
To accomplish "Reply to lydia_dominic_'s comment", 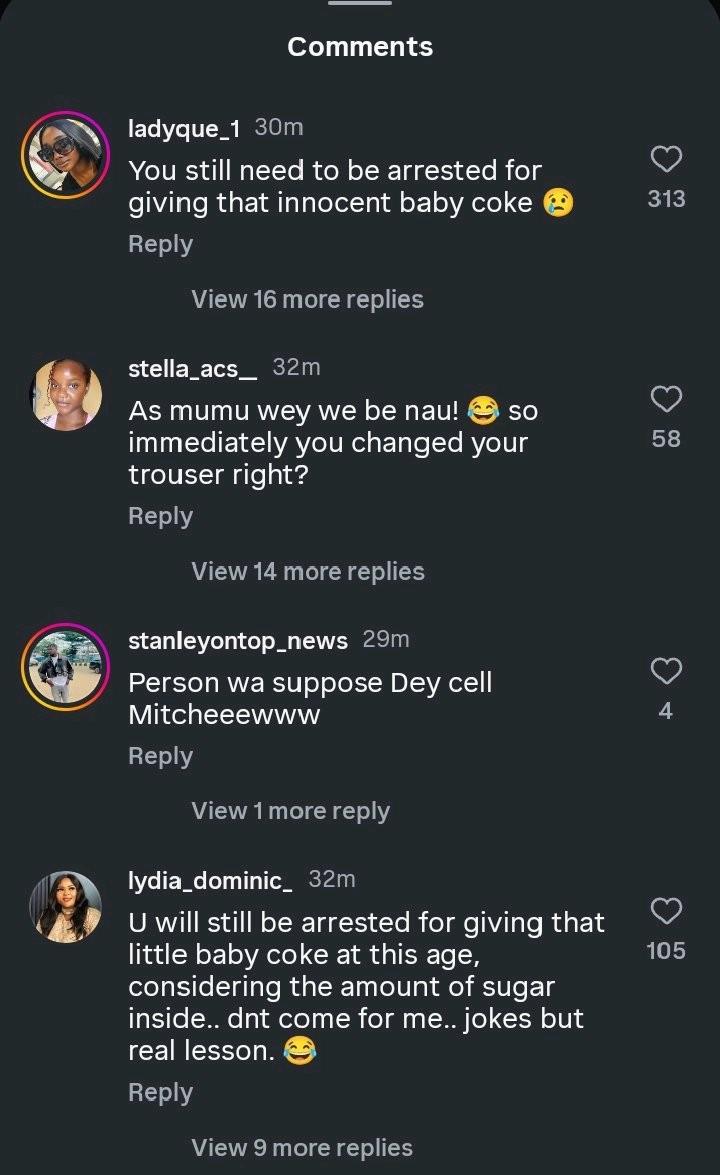I will click(160, 1093).
